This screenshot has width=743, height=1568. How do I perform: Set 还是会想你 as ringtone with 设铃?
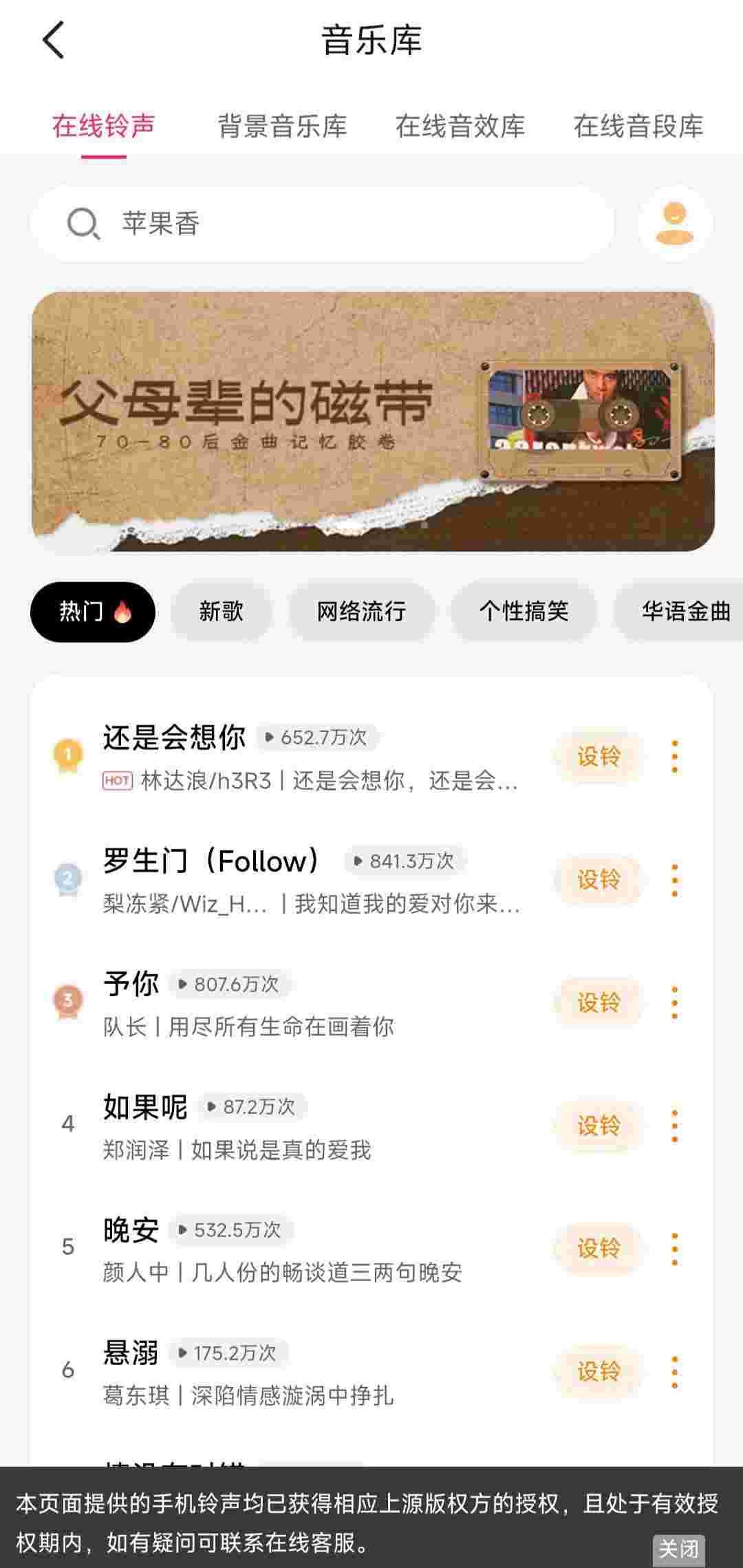599,757
